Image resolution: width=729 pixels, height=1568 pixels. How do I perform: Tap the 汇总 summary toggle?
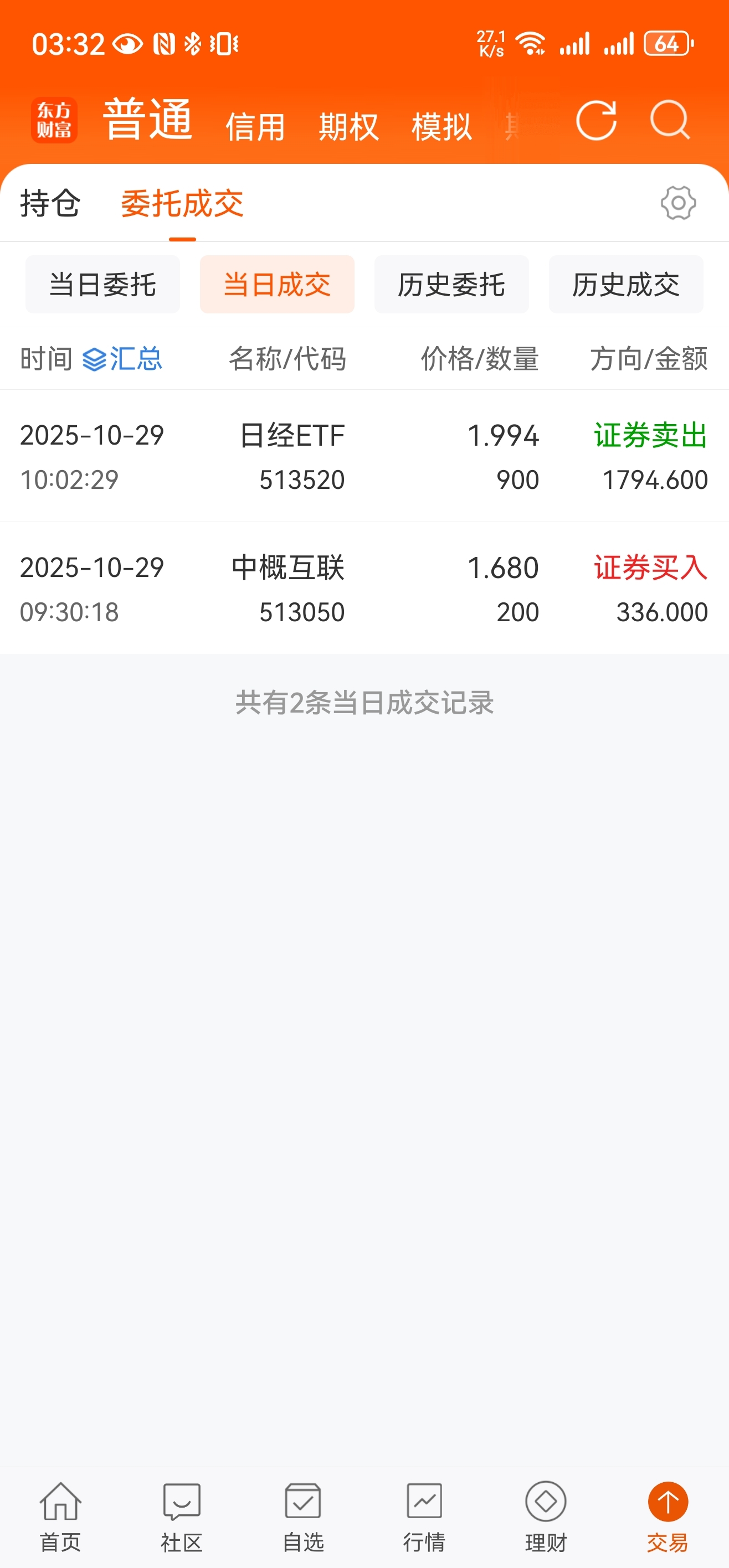122,359
